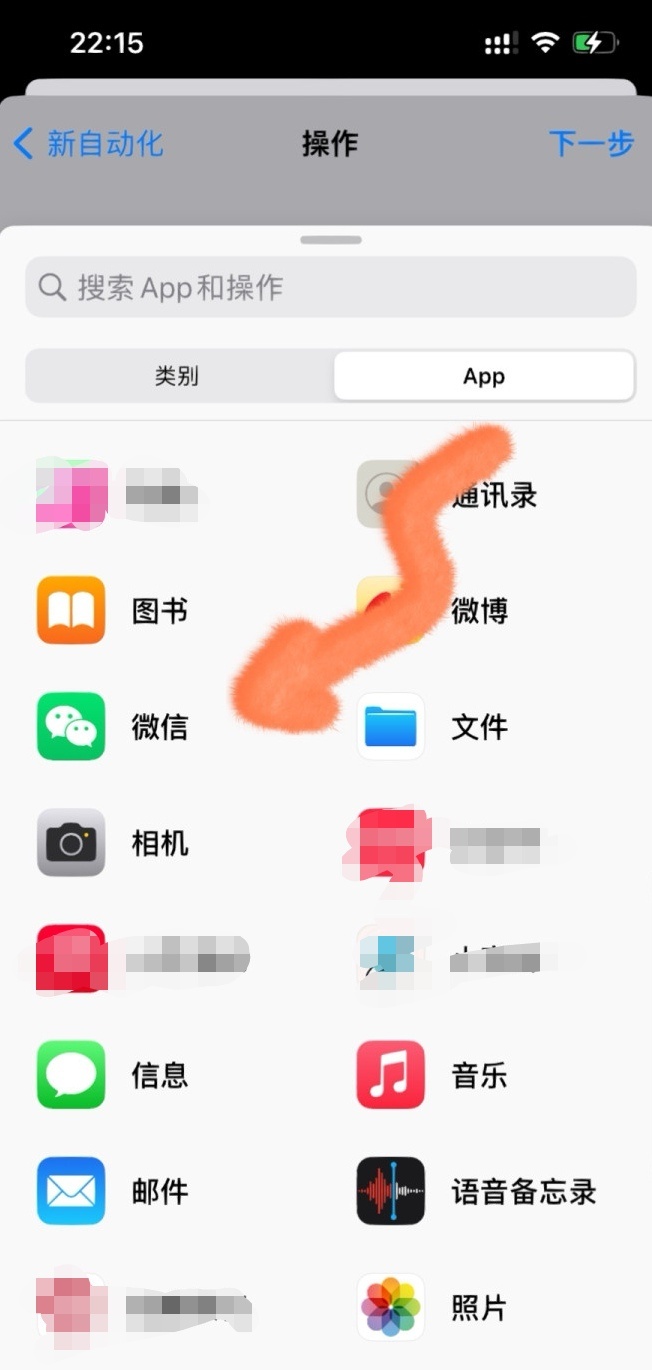
Task: Go back to 新自动化
Action: (x=88, y=143)
